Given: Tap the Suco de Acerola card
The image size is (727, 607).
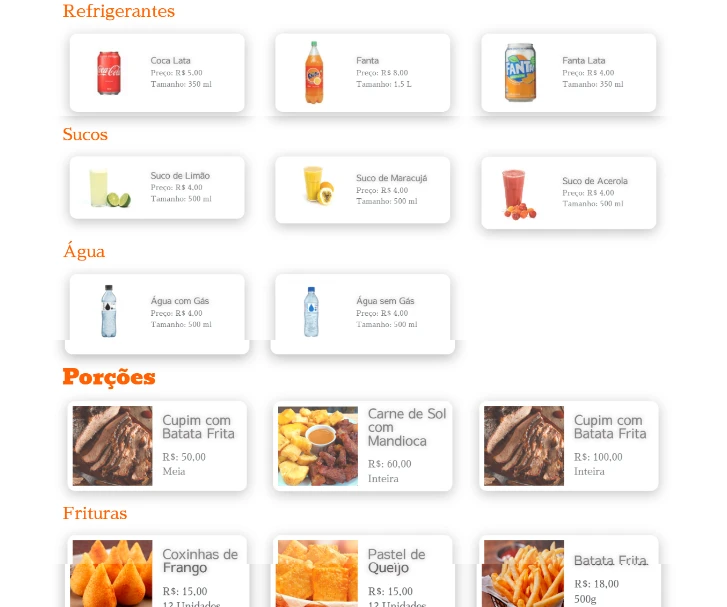Looking at the screenshot, I should coord(568,192).
